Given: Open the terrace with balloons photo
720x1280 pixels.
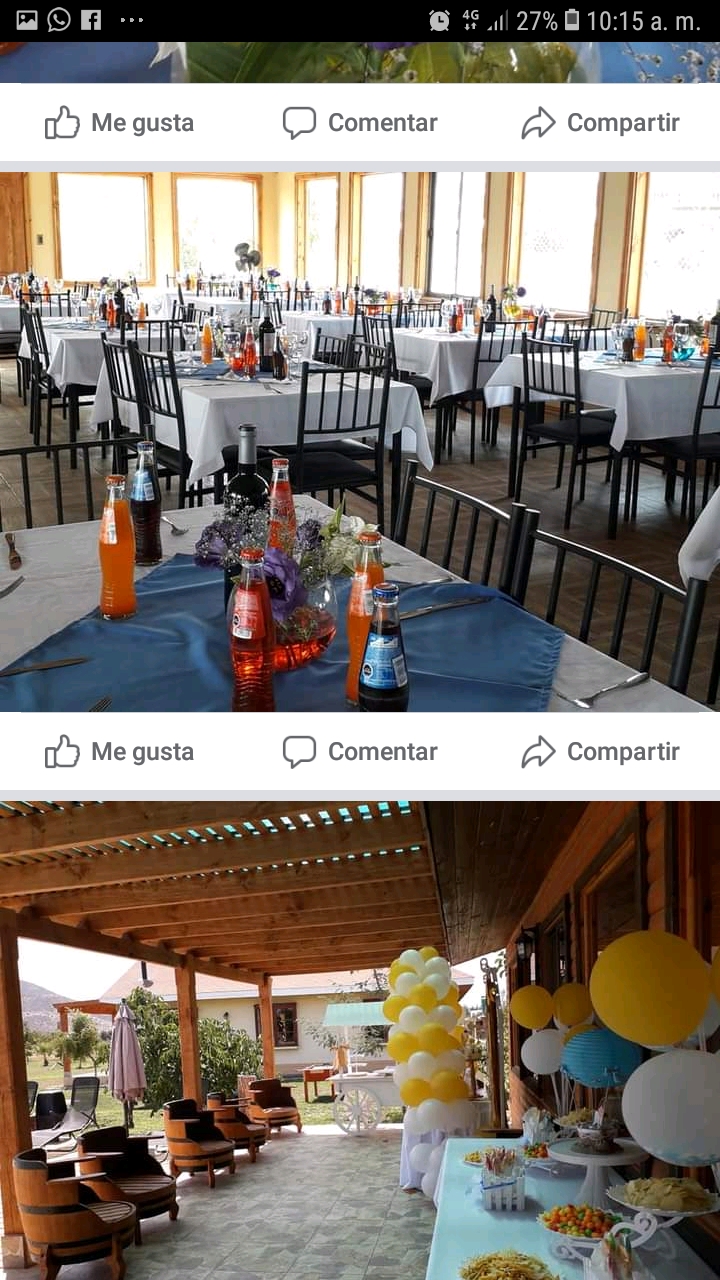Looking at the screenshot, I should click(360, 1040).
